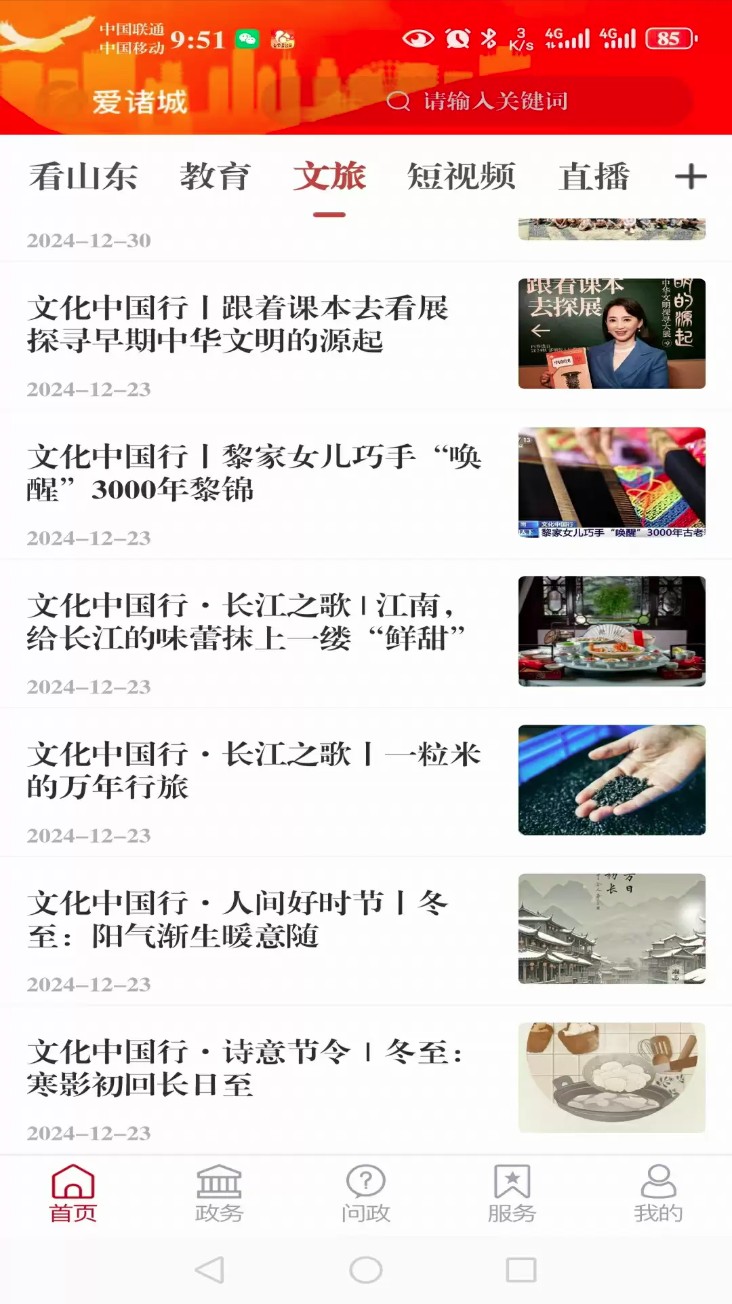Tap the search magnifier icon
The height and width of the screenshot is (1304, 732).
point(402,103)
